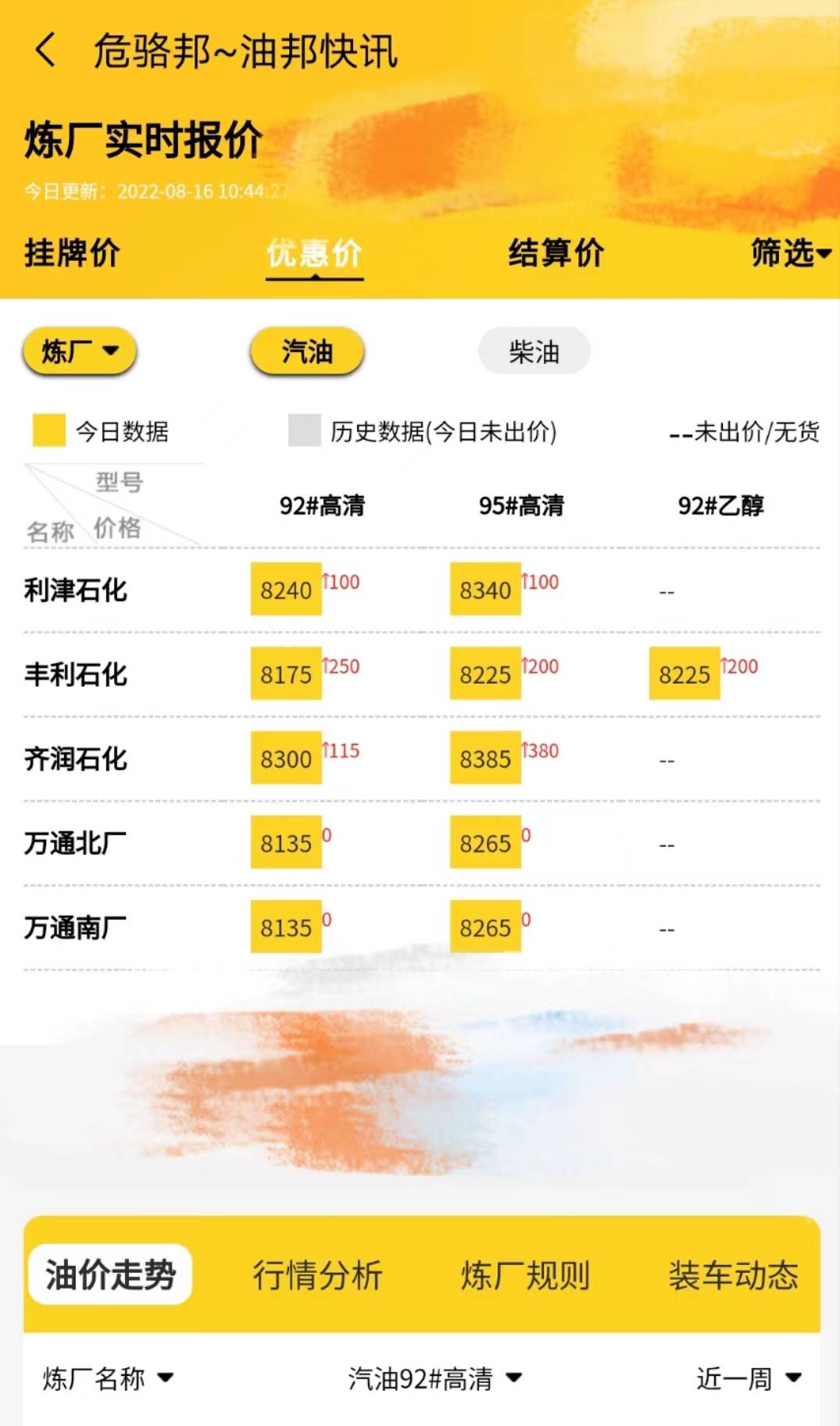This screenshot has width=840, height=1426.
Task: Tap the 8225 乙醇 price of 丰利石化
Action: tap(685, 674)
